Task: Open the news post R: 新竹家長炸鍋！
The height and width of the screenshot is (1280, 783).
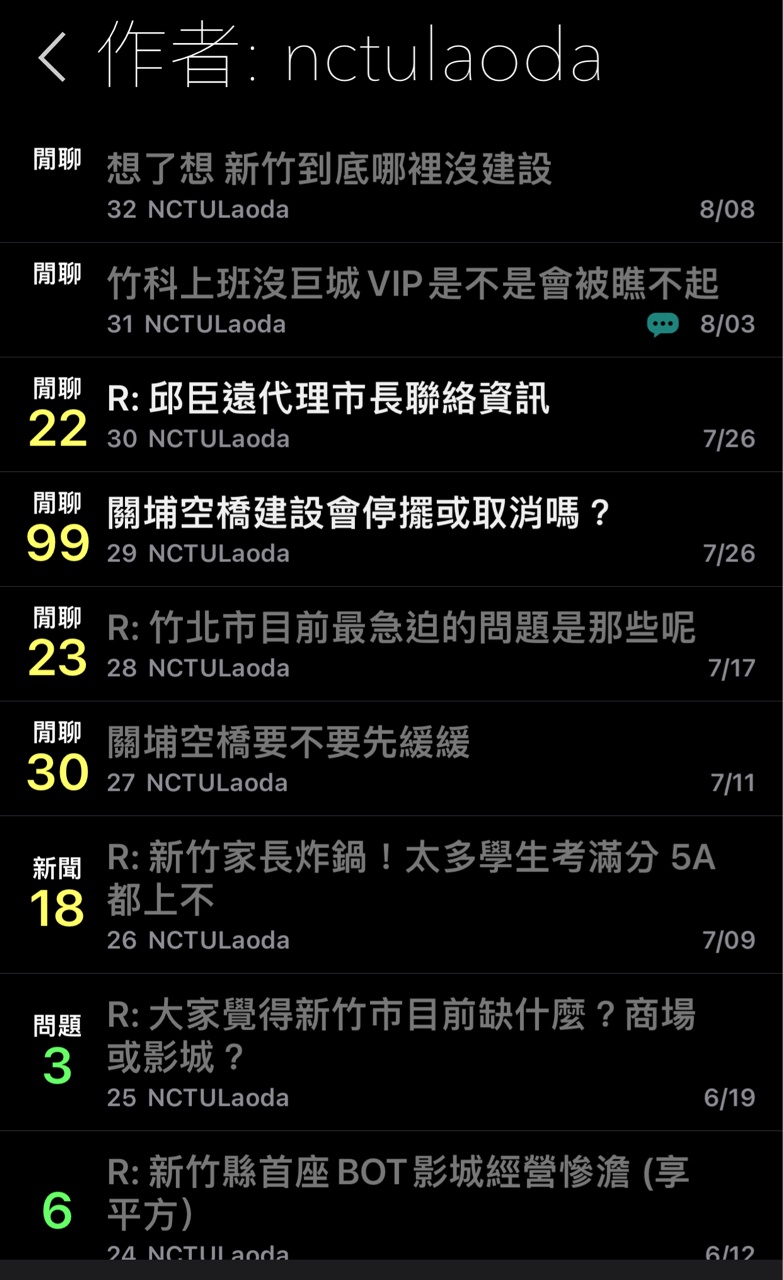Action: 410,878
